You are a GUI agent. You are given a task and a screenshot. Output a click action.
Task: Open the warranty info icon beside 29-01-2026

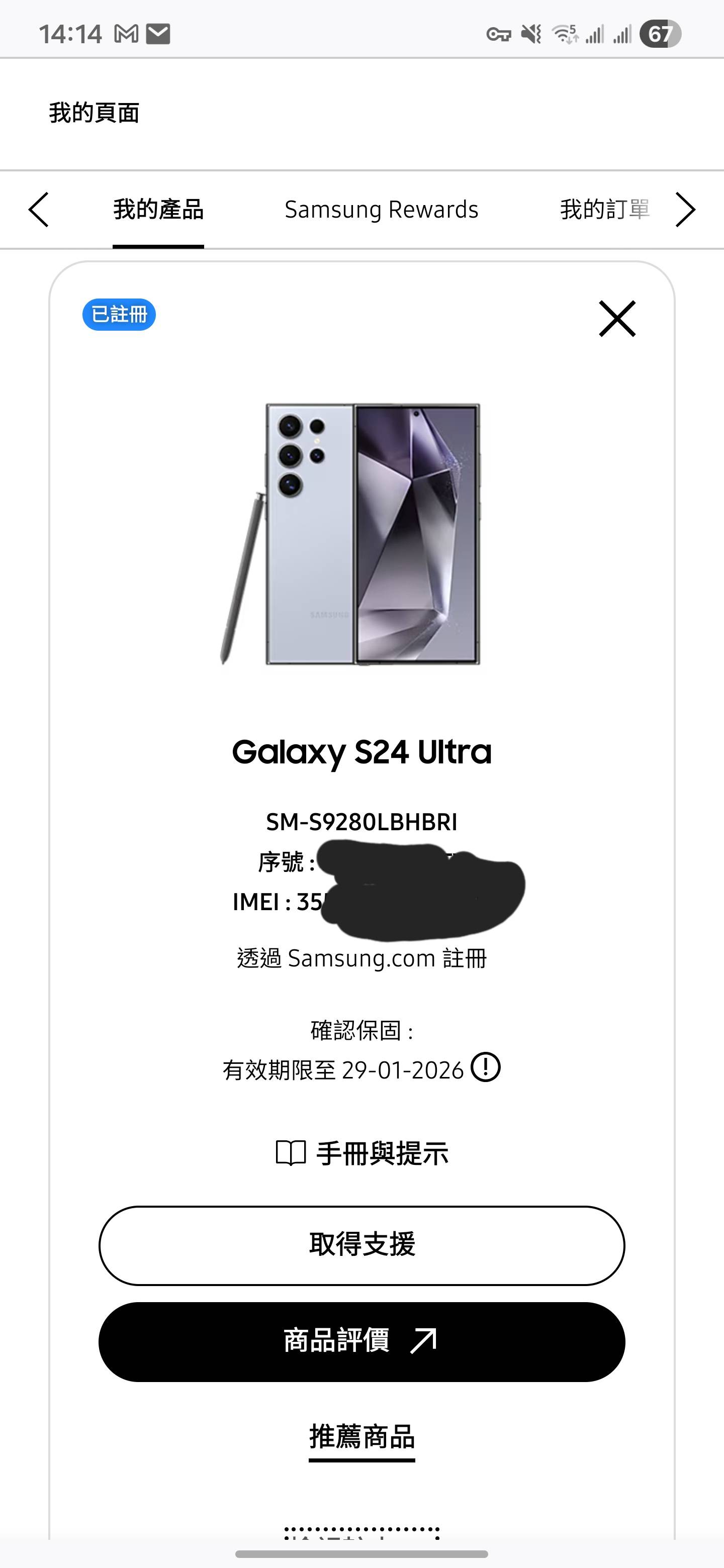point(485,1067)
